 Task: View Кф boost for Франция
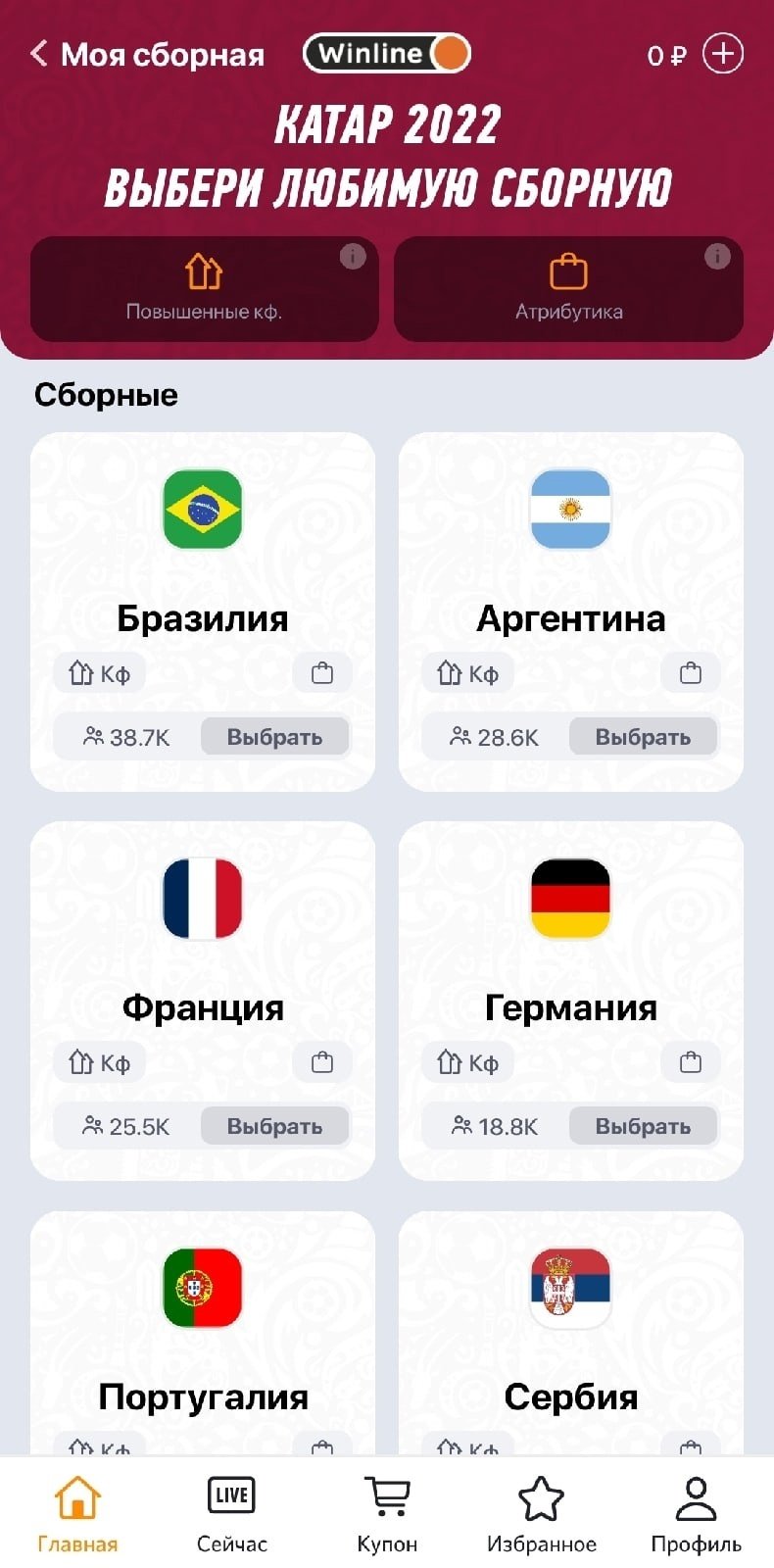click(99, 1062)
